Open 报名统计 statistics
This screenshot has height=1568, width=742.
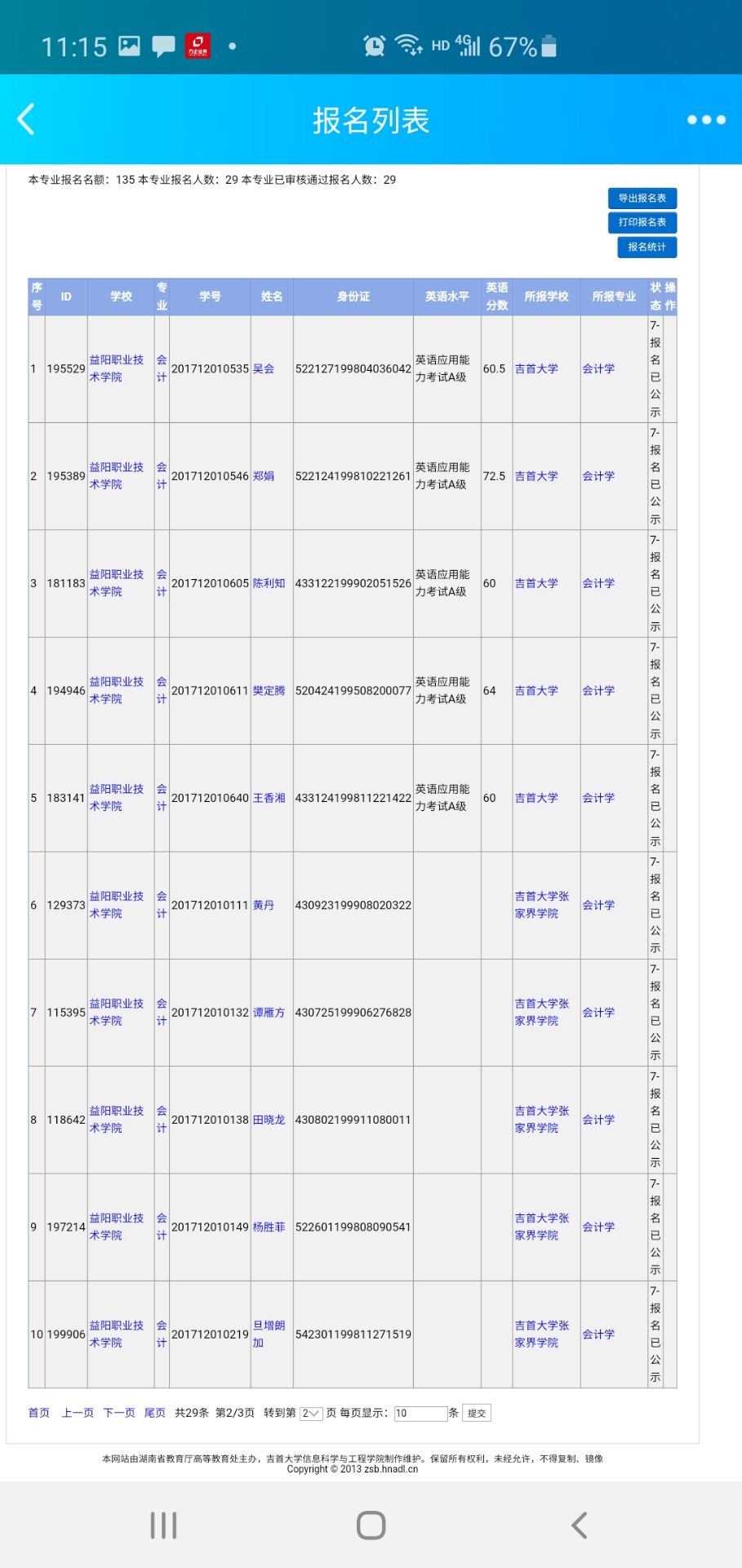646,247
